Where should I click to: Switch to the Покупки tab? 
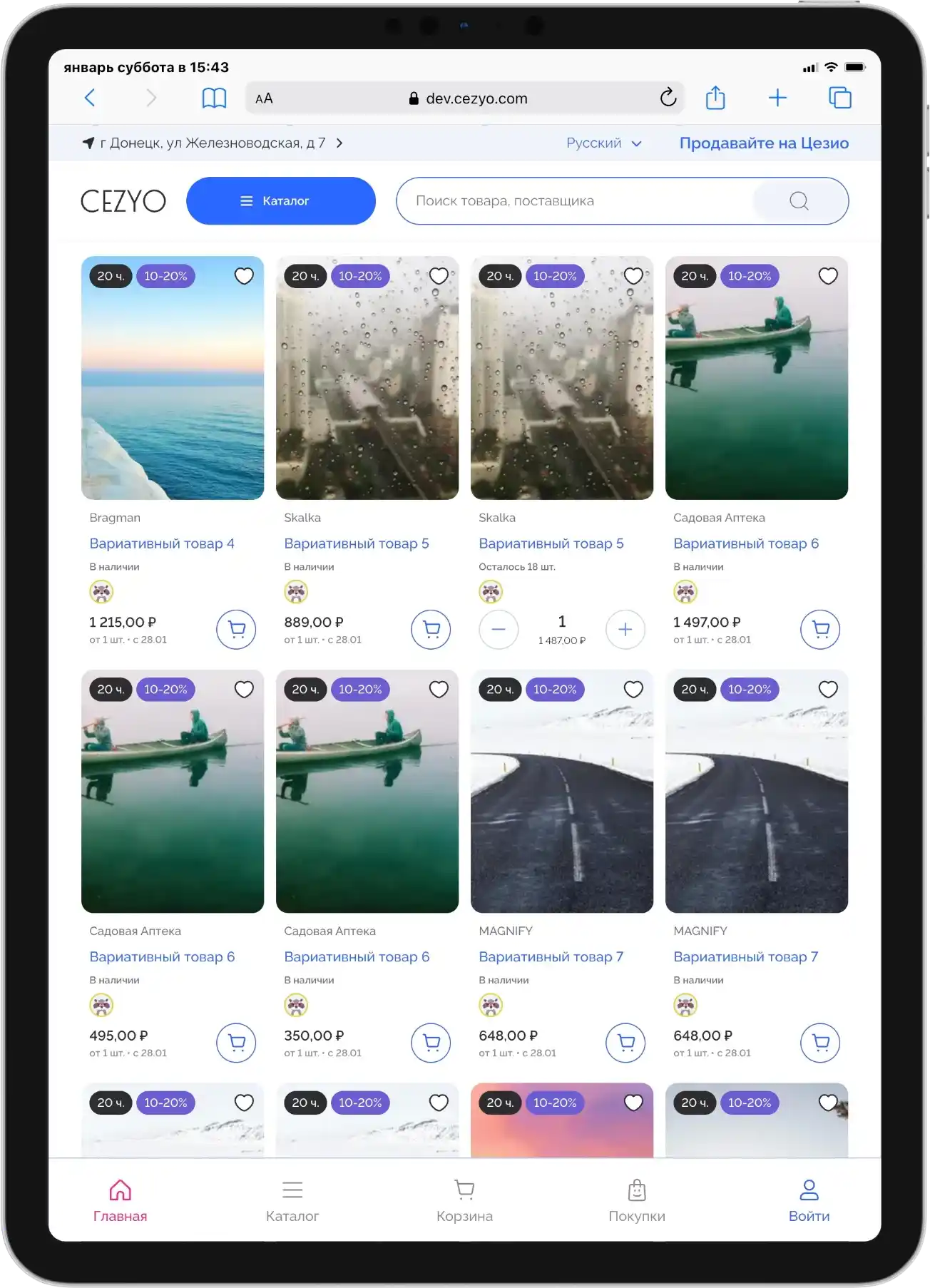(x=636, y=1200)
